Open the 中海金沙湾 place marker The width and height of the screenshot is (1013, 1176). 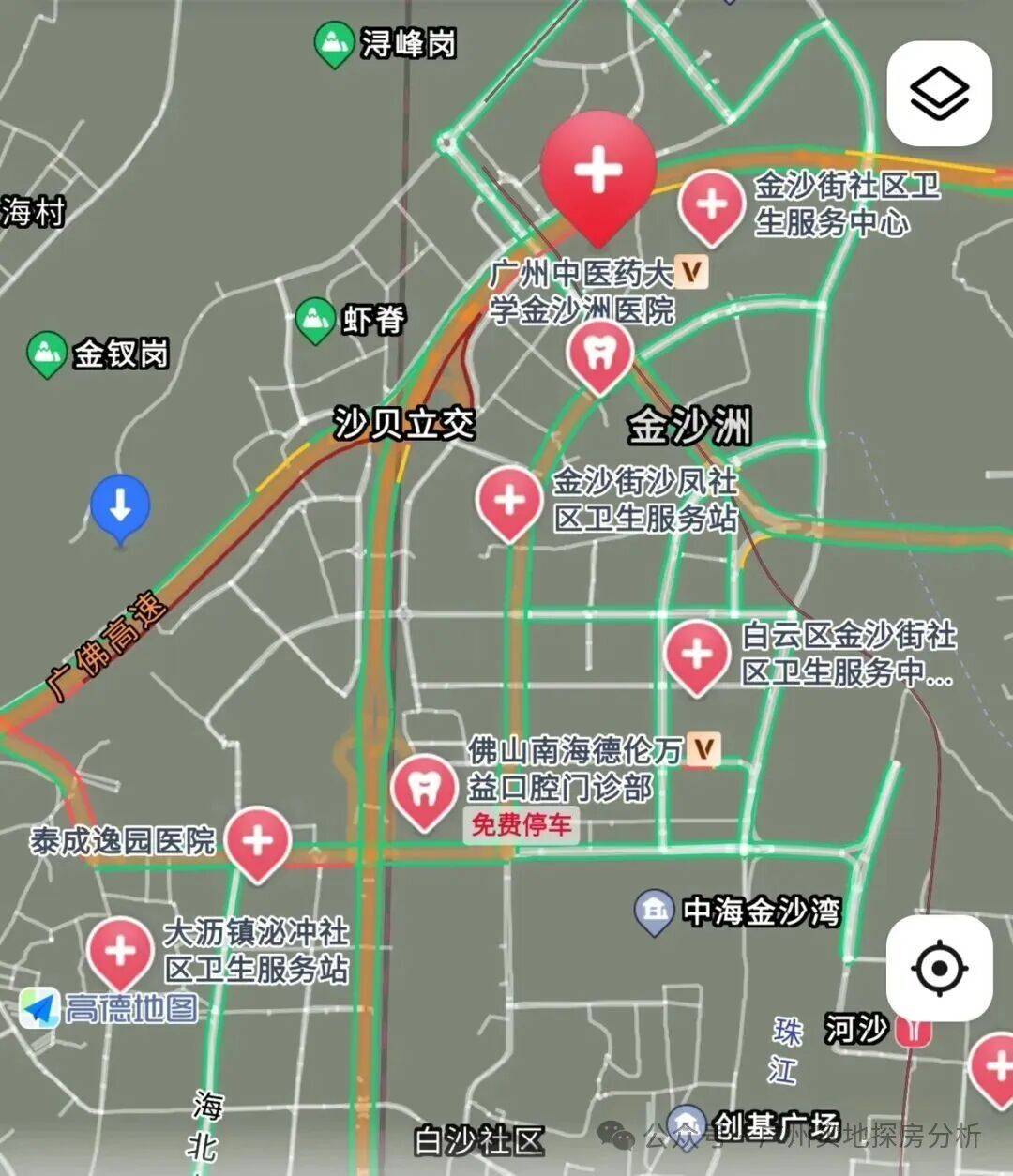[654, 910]
